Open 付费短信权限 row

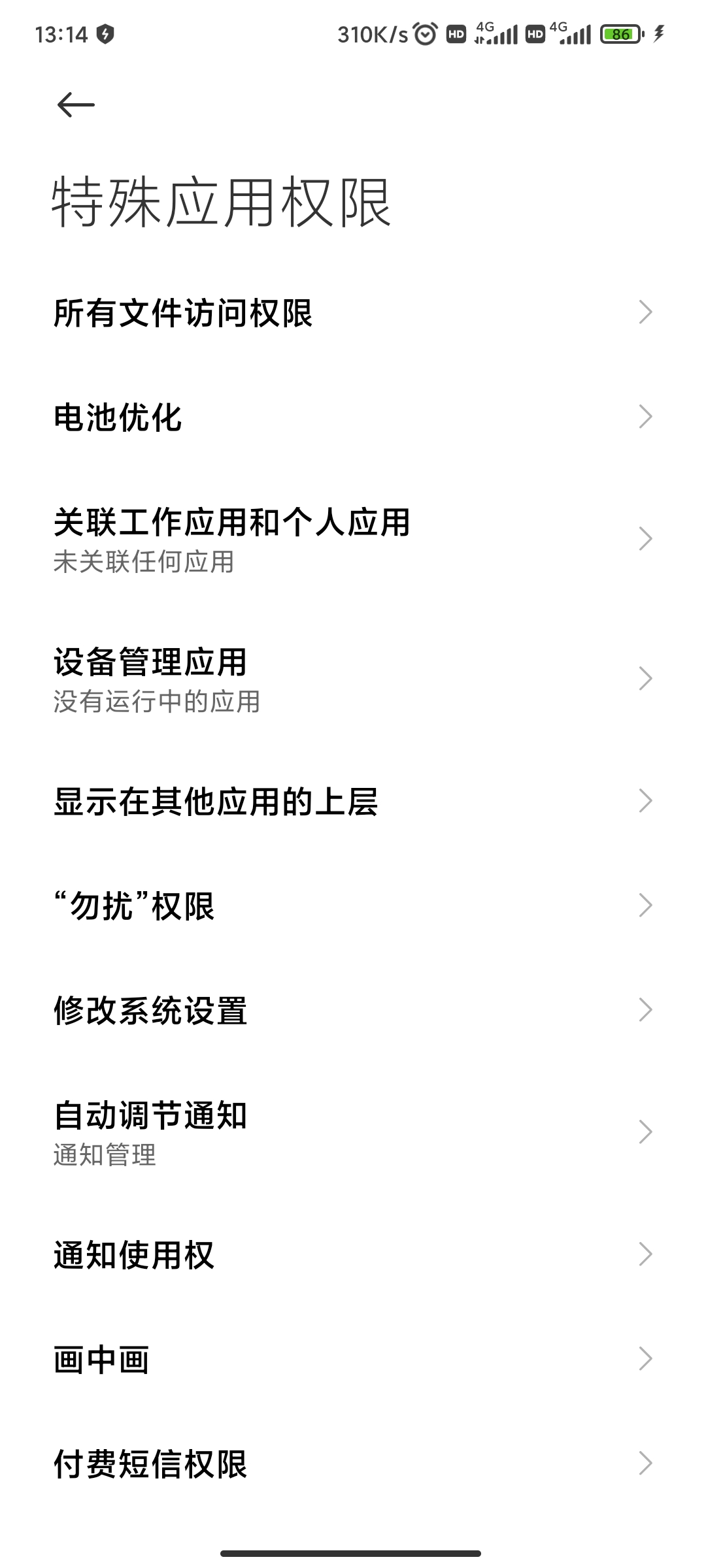click(353, 1463)
